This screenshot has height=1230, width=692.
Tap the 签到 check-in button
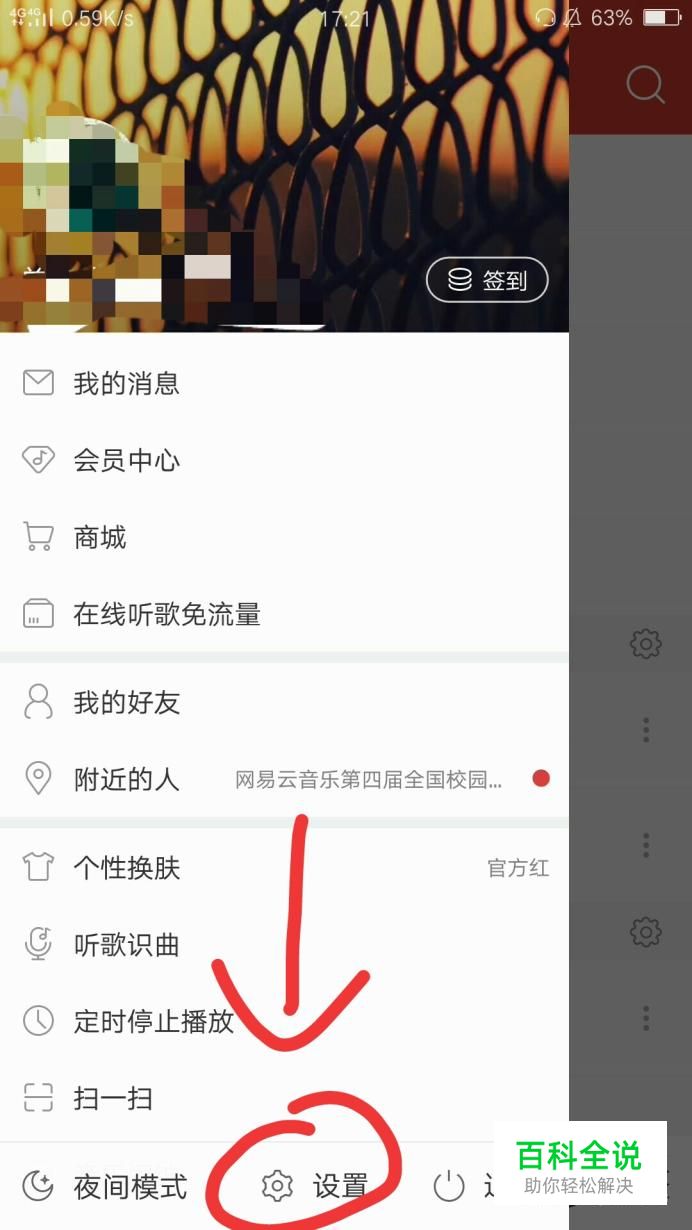click(x=487, y=280)
